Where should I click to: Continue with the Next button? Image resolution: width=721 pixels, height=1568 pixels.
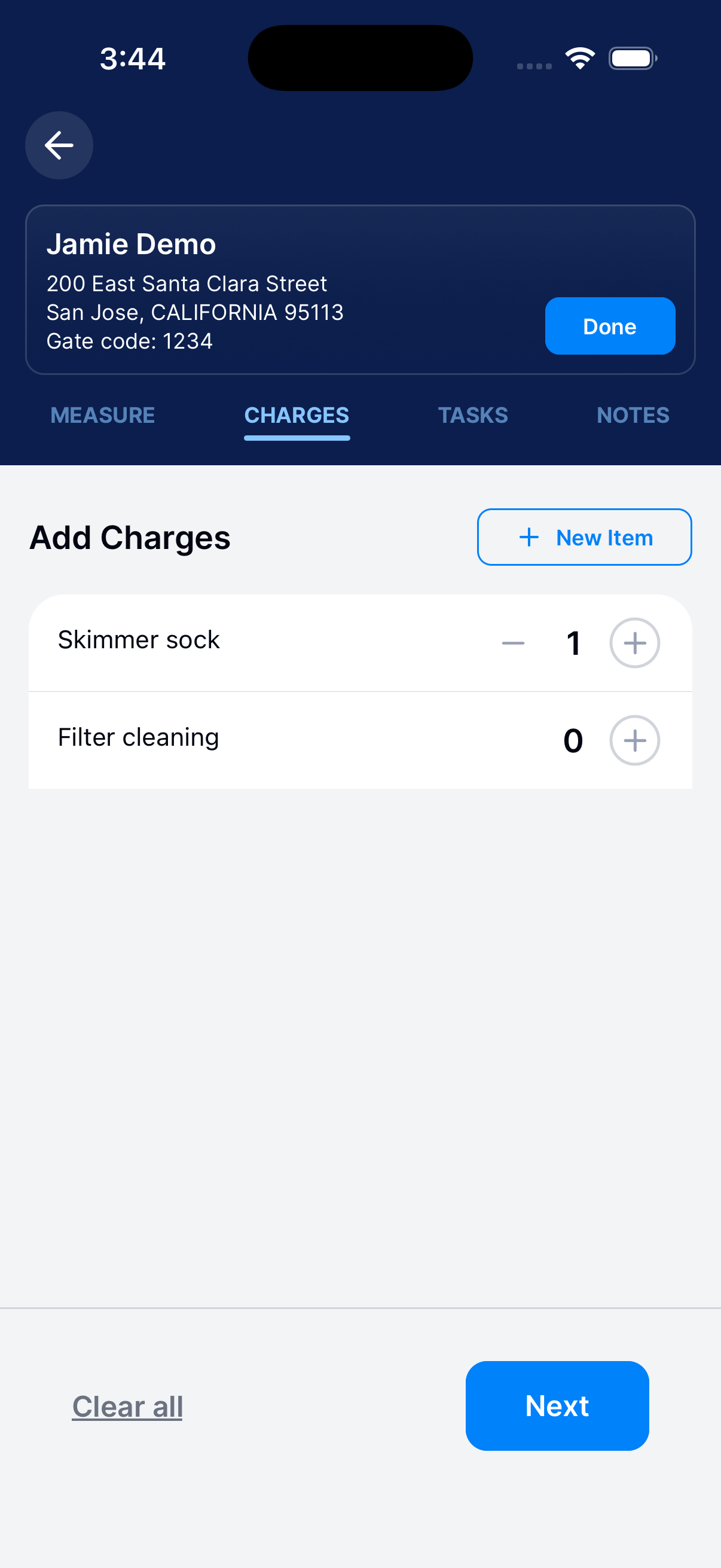[x=557, y=1406]
